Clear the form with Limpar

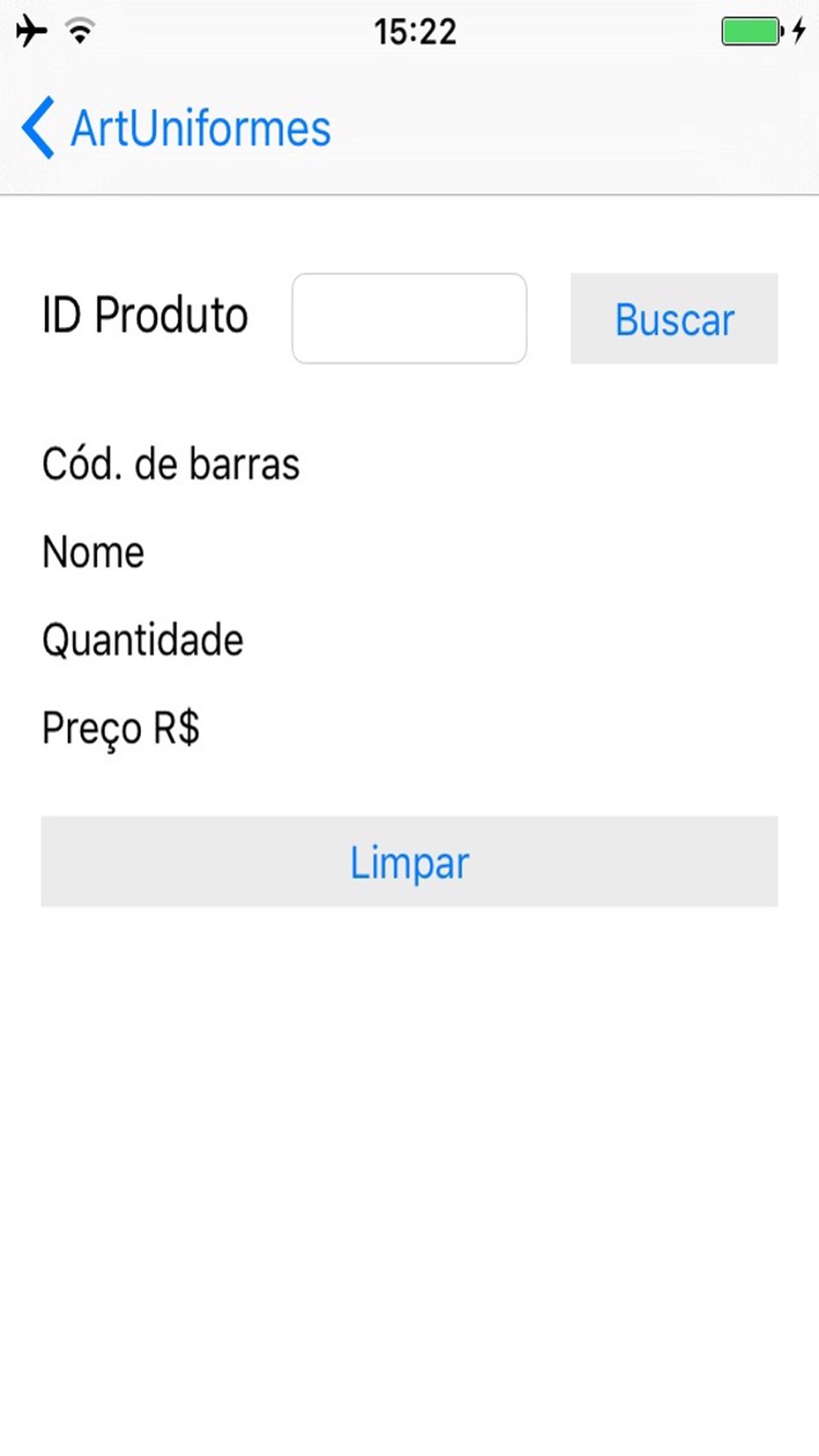409,861
